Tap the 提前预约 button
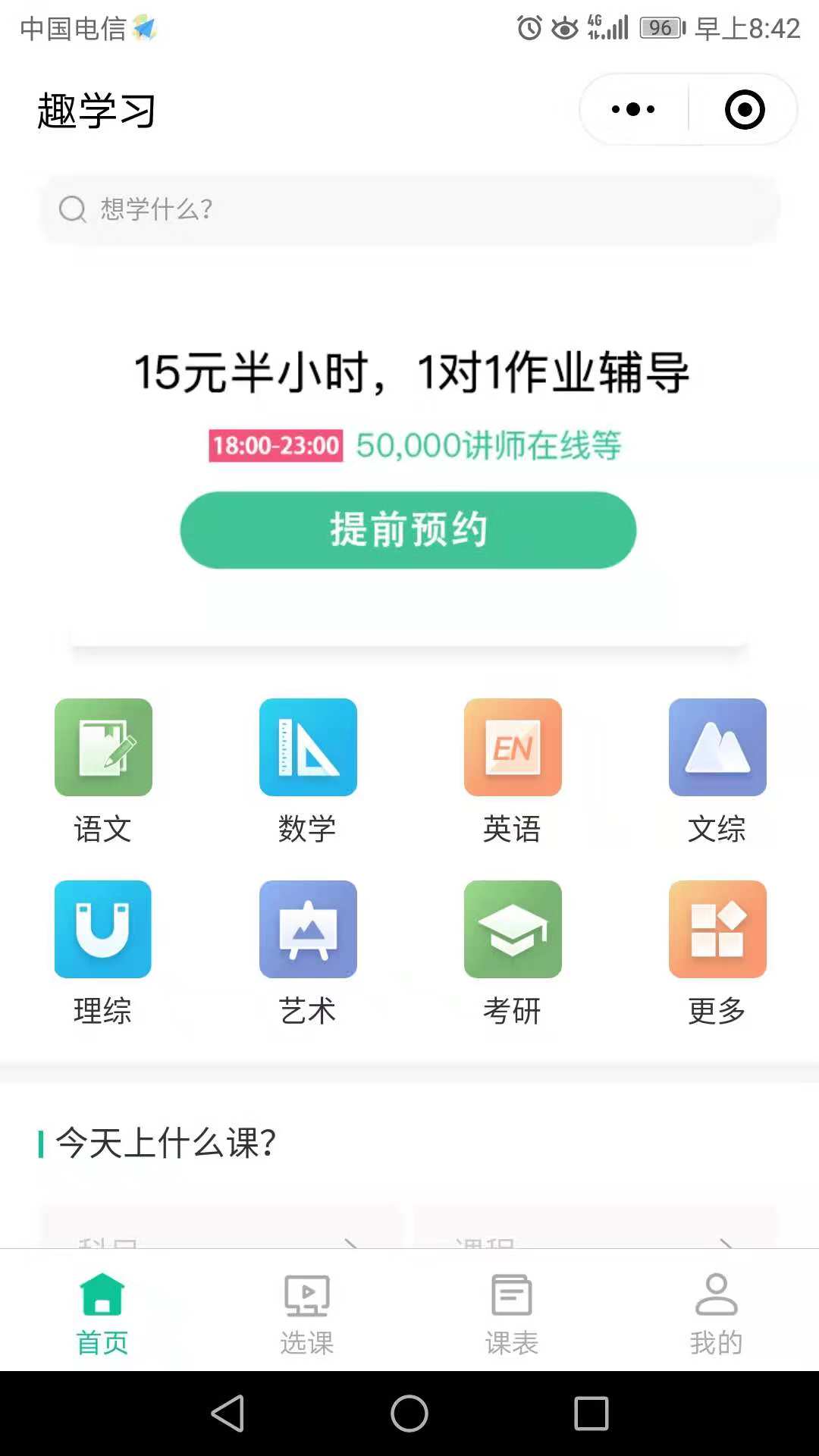Image resolution: width=819 pixels, height=1456 pixels. (x=408, y=529)
